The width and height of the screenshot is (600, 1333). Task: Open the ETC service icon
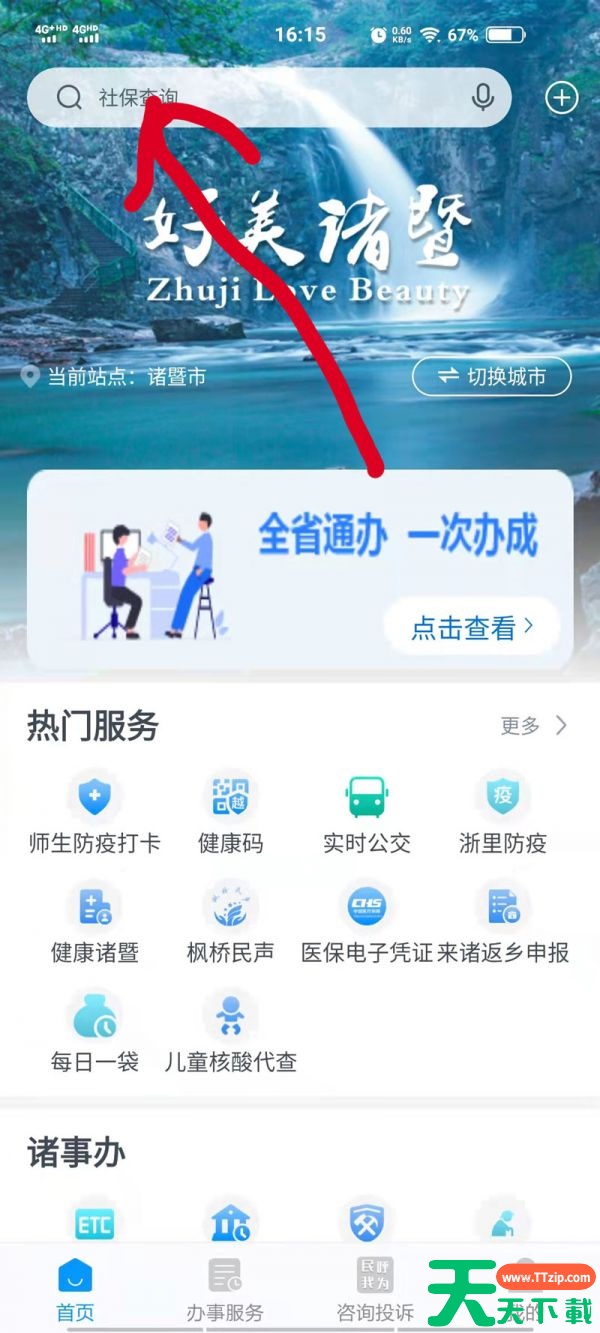pos(95,1223)
